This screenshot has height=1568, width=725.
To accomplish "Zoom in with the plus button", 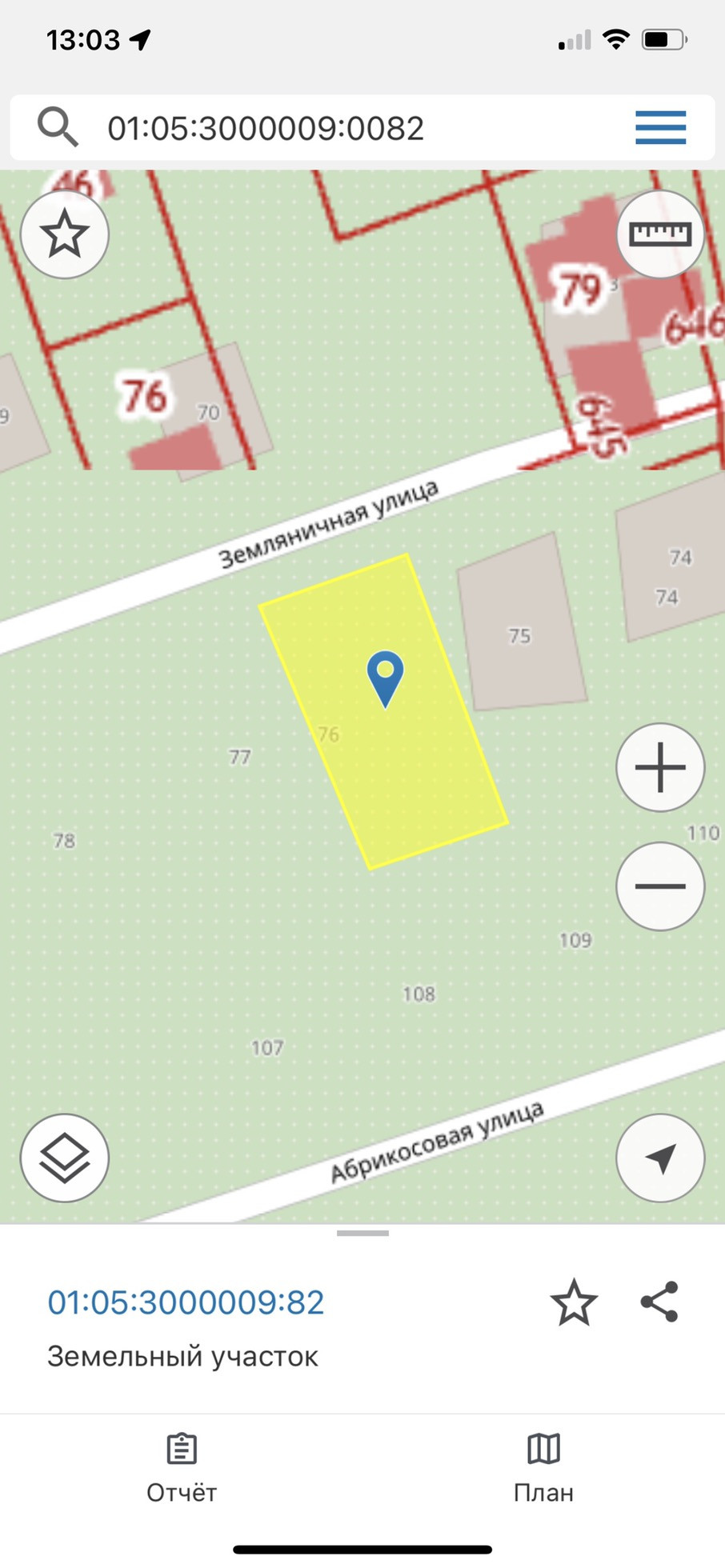I will coord(660,767).
